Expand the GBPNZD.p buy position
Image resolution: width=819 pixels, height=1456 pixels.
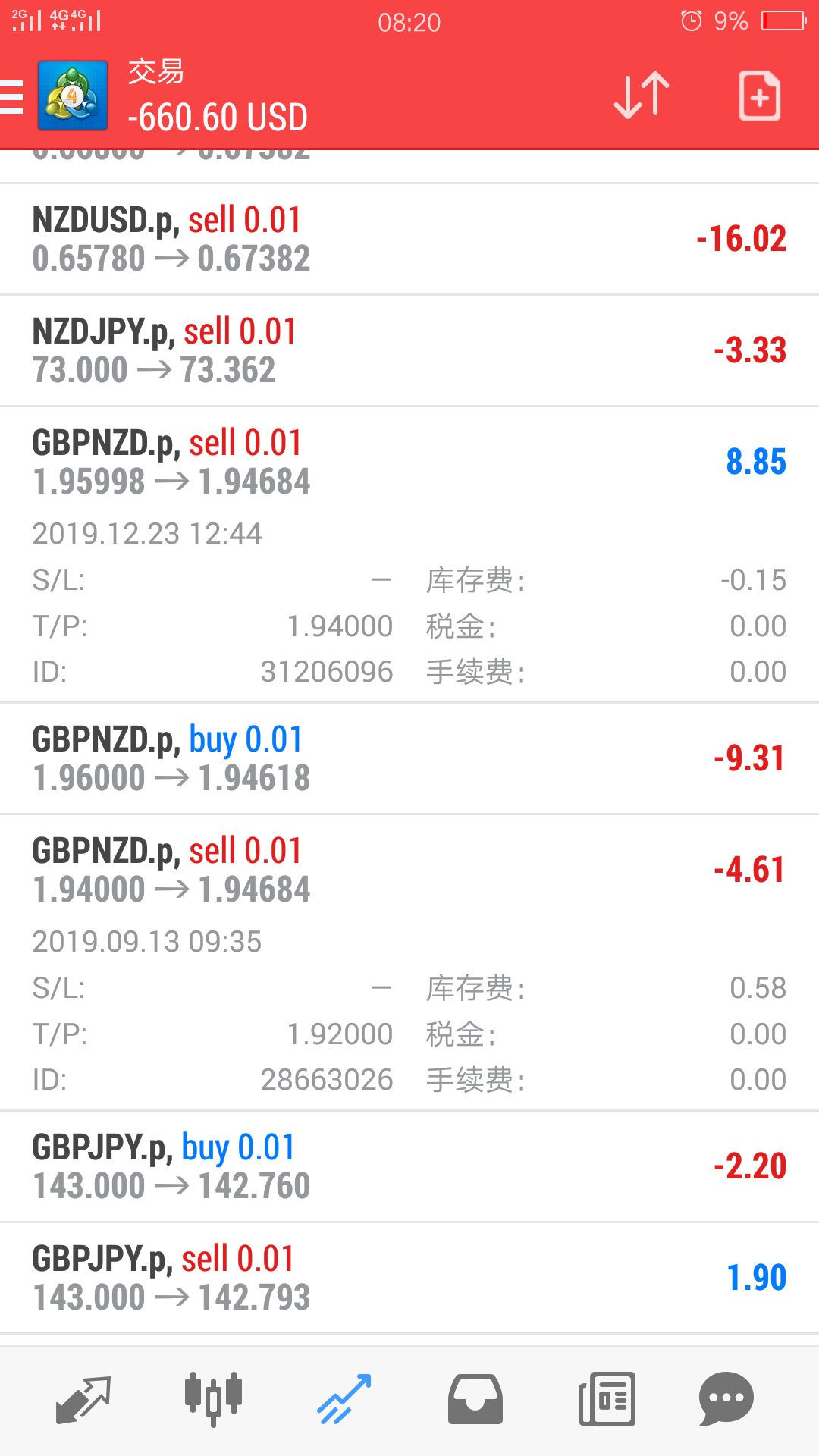click(409, 758)
